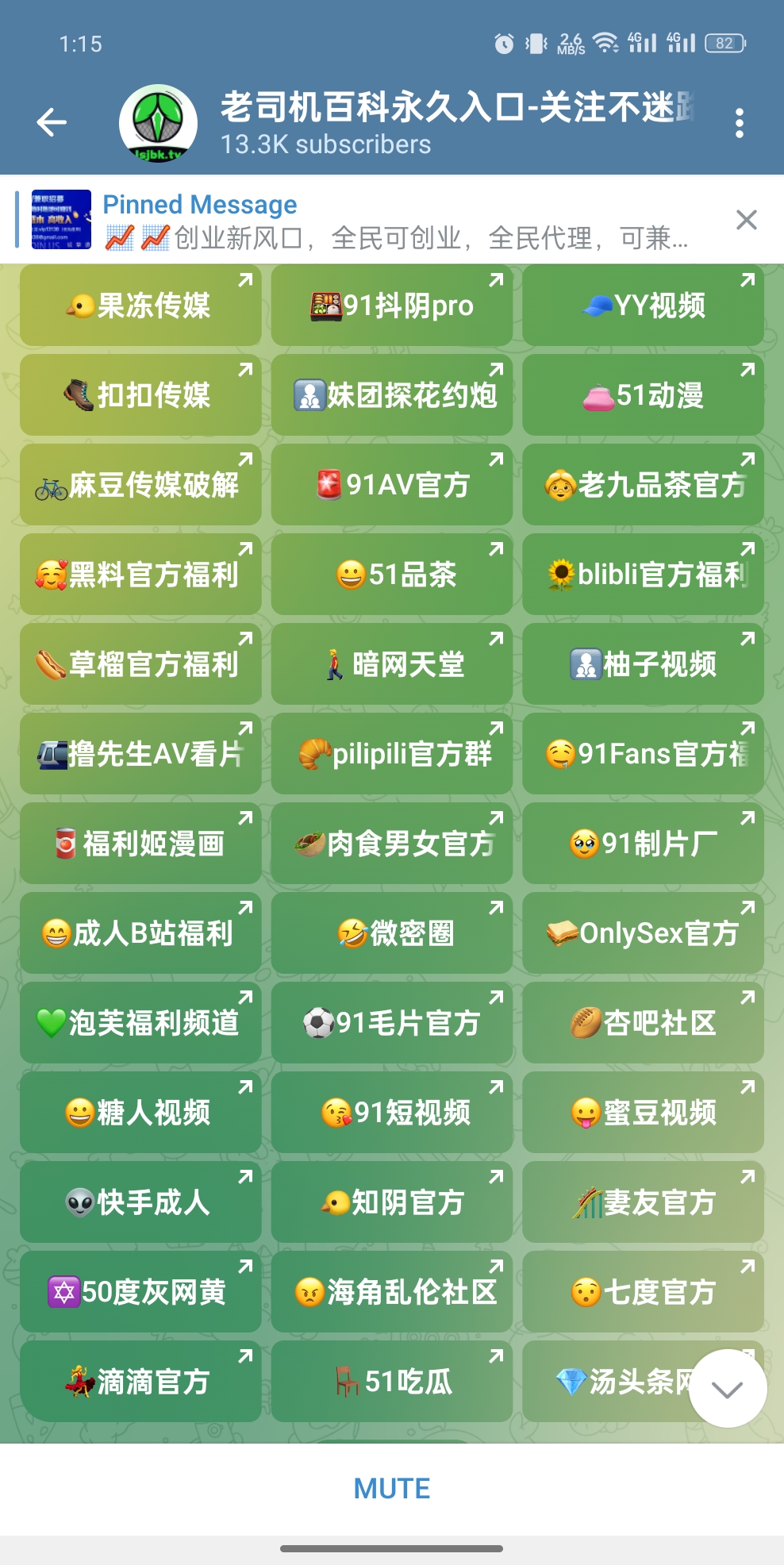
Task: Tap the 杏吧社区 button
Action: click(643, 1023)
